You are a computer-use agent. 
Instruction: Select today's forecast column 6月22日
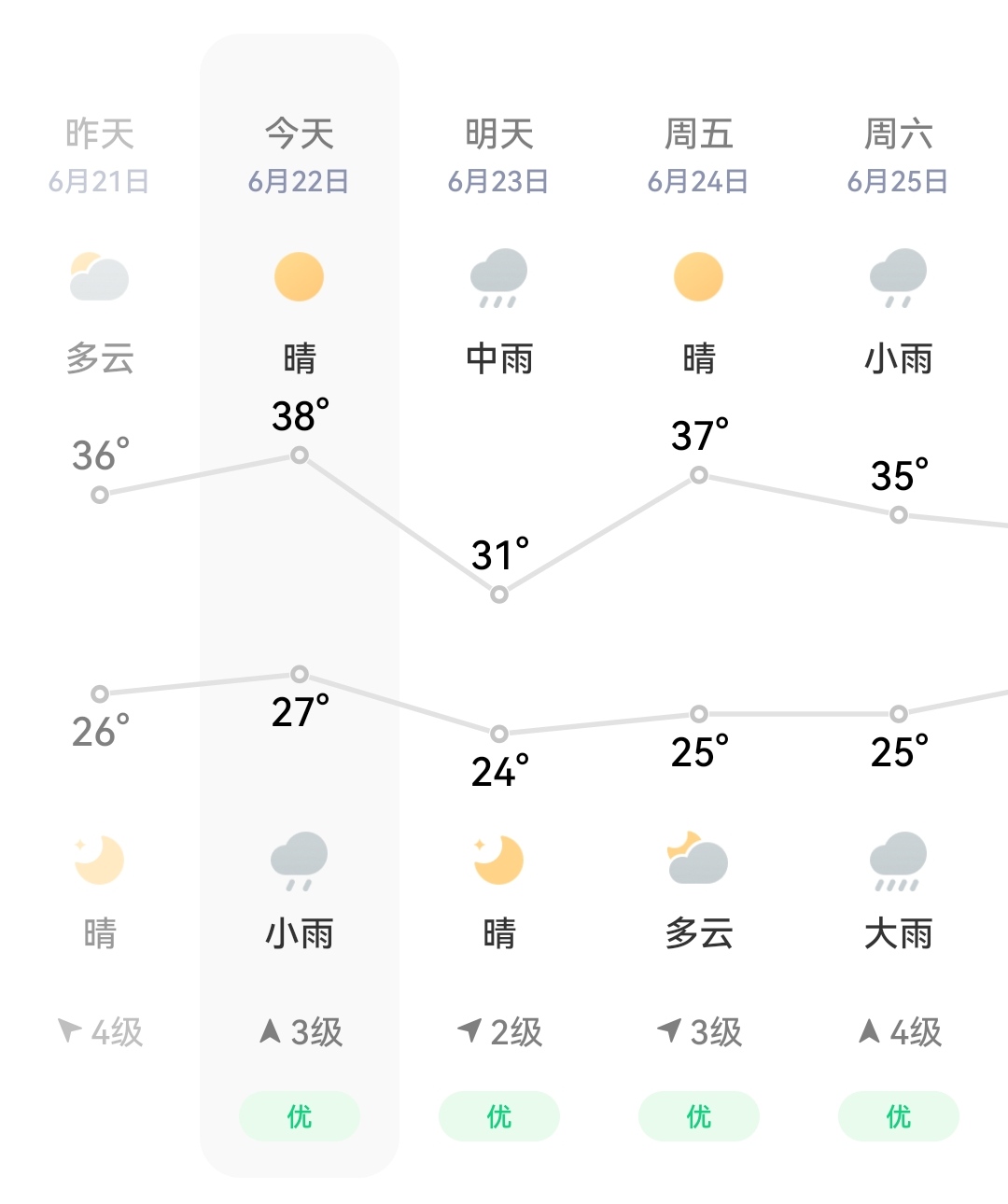tap(300, 605)
